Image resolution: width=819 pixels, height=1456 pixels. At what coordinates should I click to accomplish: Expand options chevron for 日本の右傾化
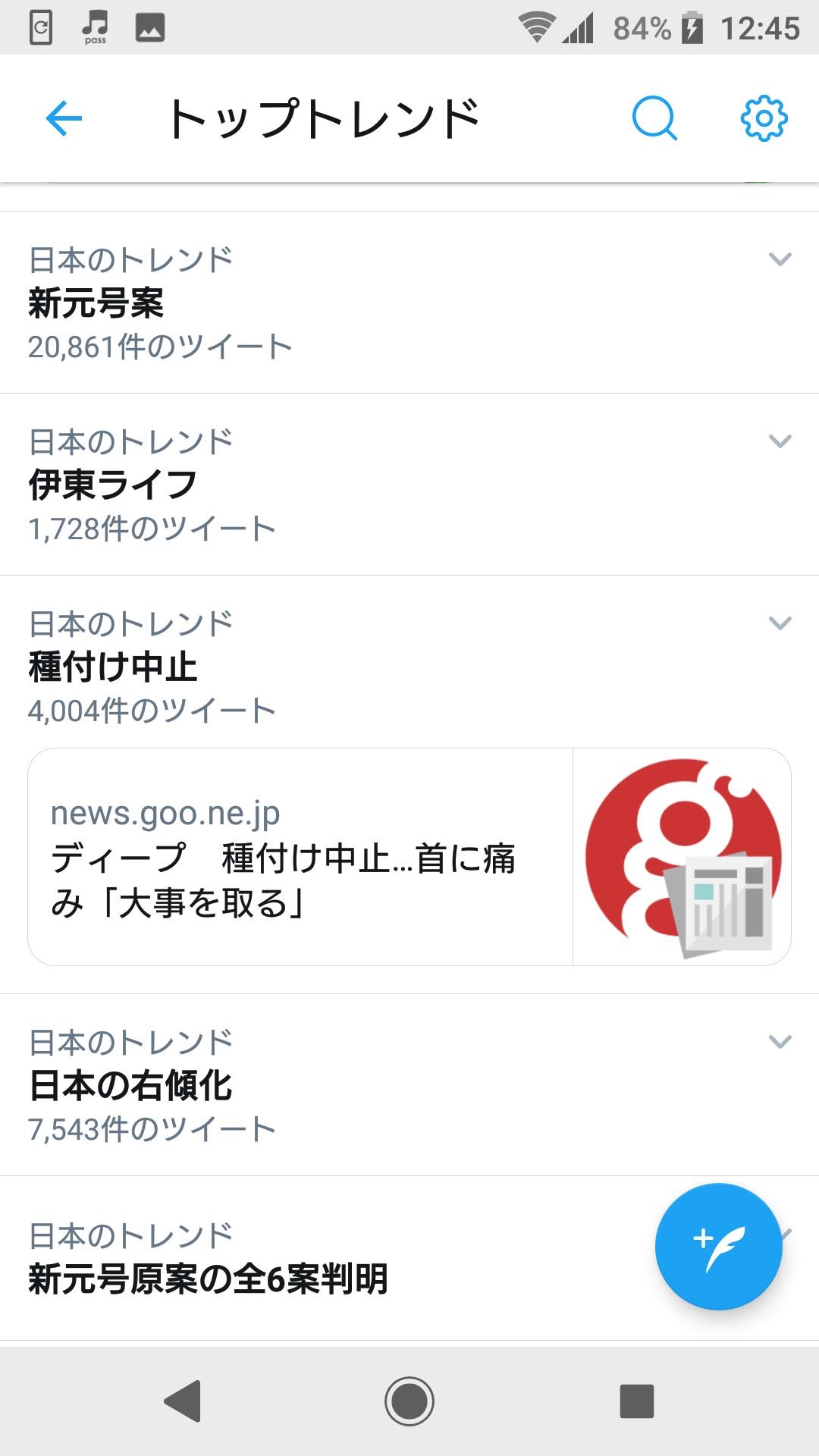click(780, 1042)
